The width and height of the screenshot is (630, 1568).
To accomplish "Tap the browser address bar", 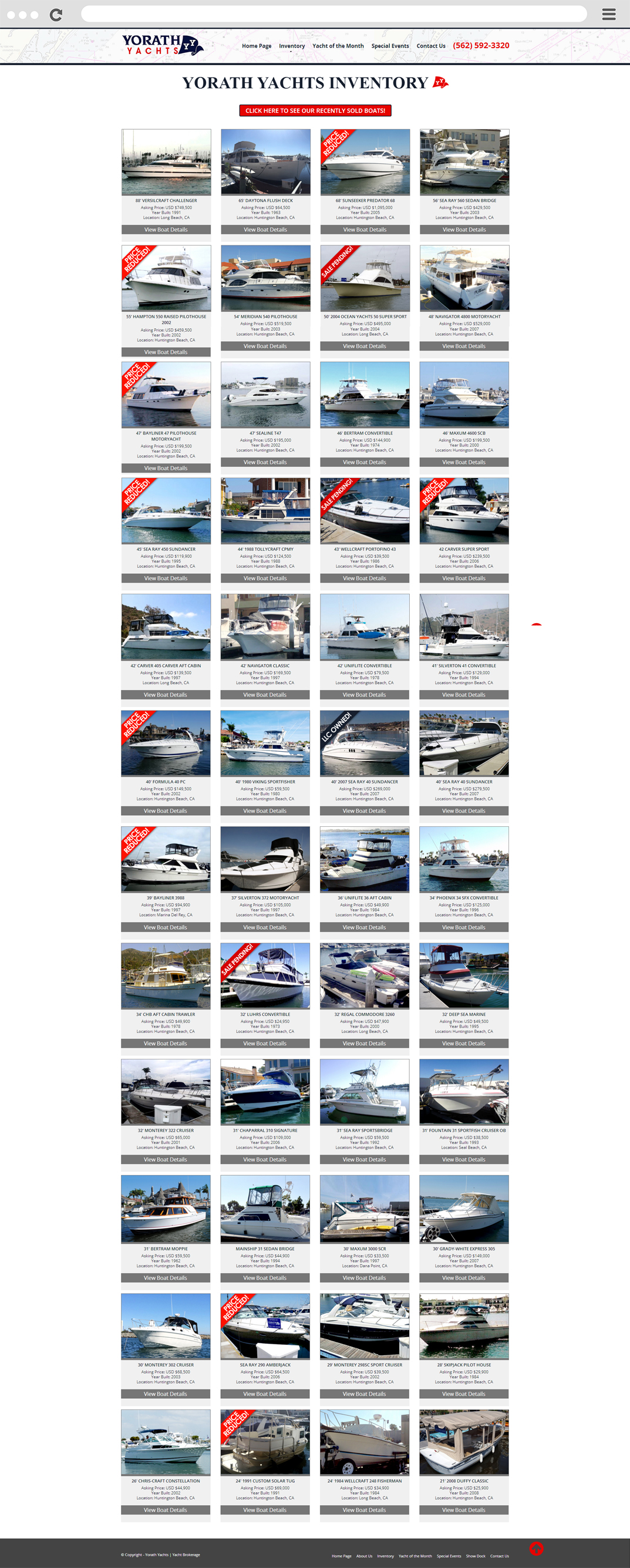I will coord(333,14).
